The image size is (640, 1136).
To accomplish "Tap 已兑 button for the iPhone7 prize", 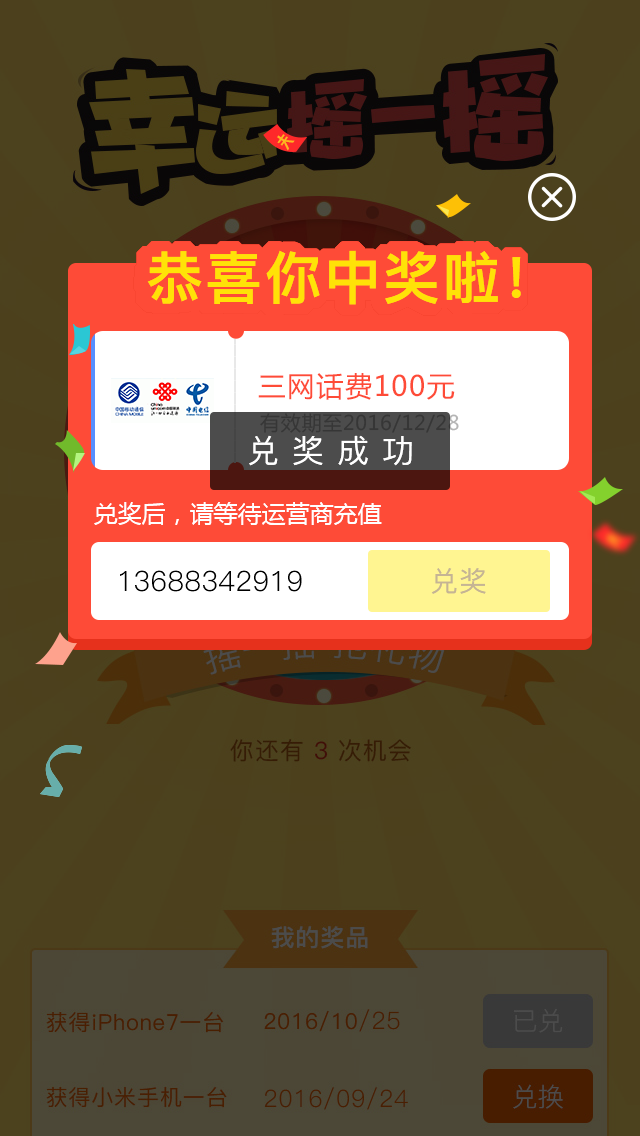I will [x=538, y=1021].
